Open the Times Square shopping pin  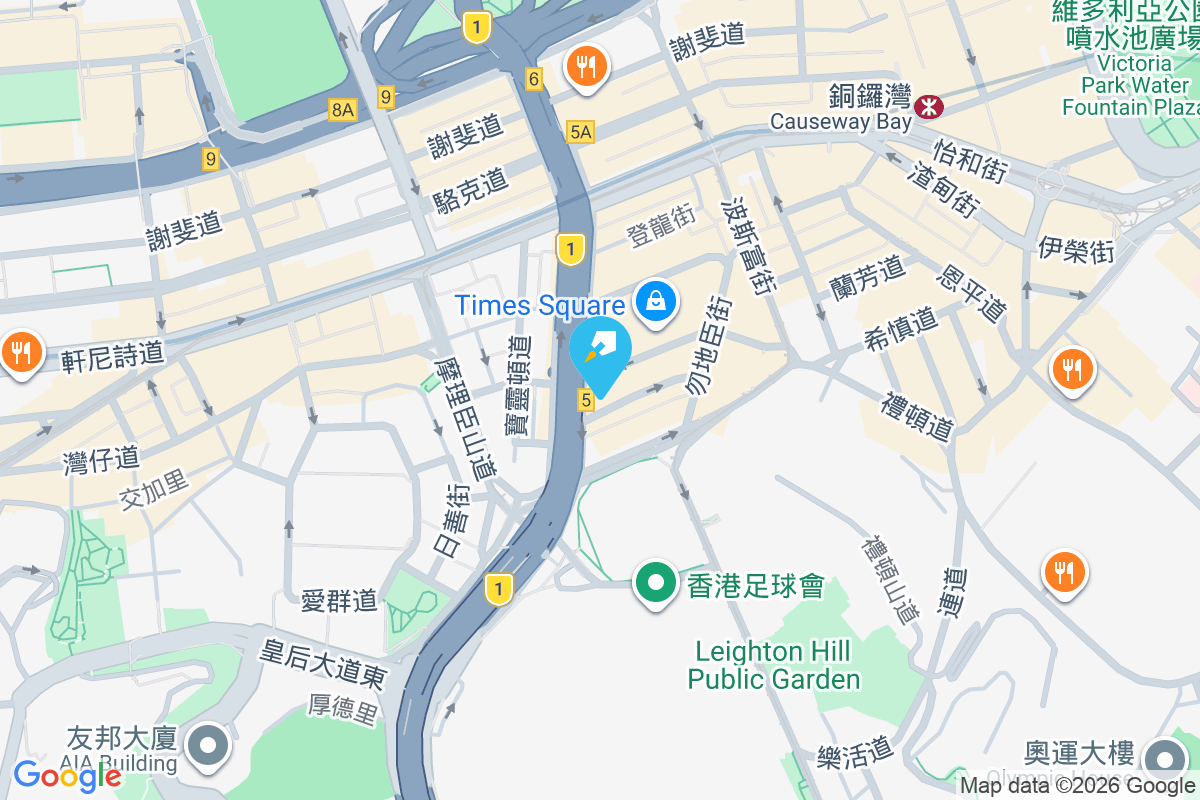[x=657, y=299]
